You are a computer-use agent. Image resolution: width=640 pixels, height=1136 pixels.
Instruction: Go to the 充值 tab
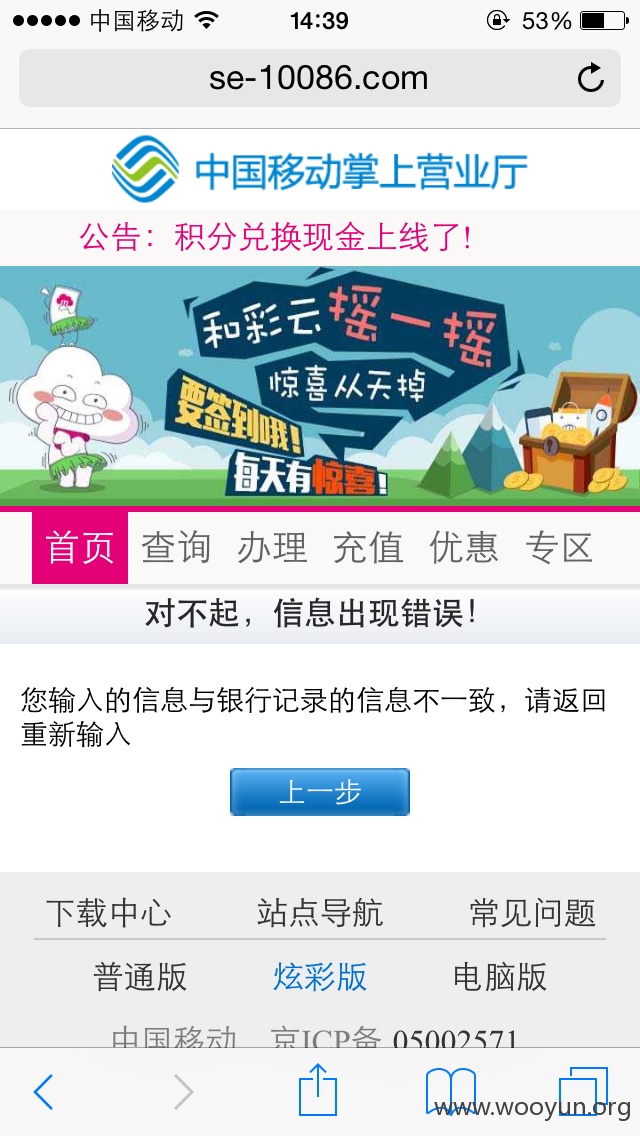click(368, 548)
